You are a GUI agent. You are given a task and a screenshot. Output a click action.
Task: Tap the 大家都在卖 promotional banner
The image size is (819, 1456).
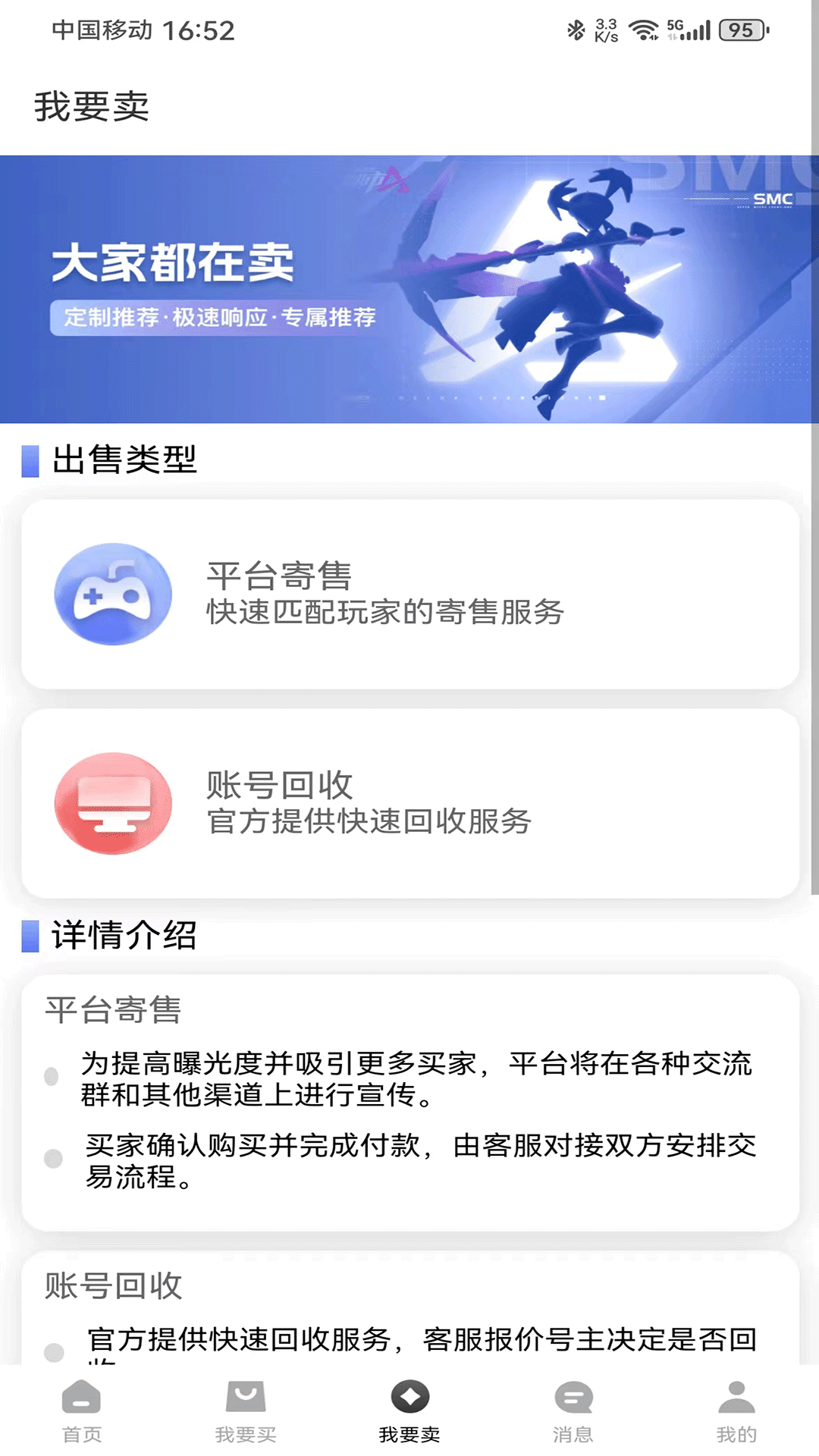(409, 288)
